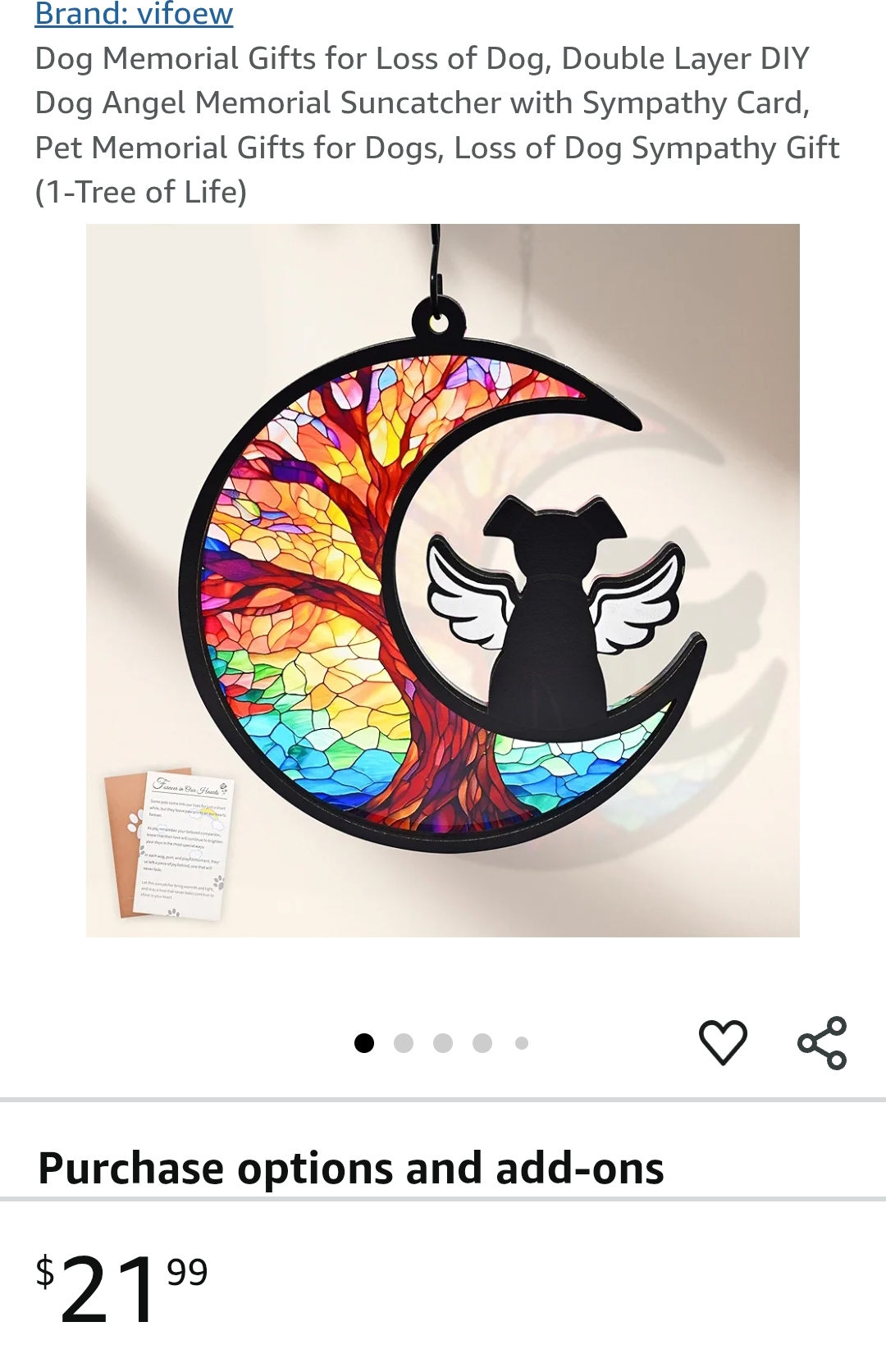Jump to the fourth carousel dot
Screen dimensions: 886x1372
[482, 1042]
